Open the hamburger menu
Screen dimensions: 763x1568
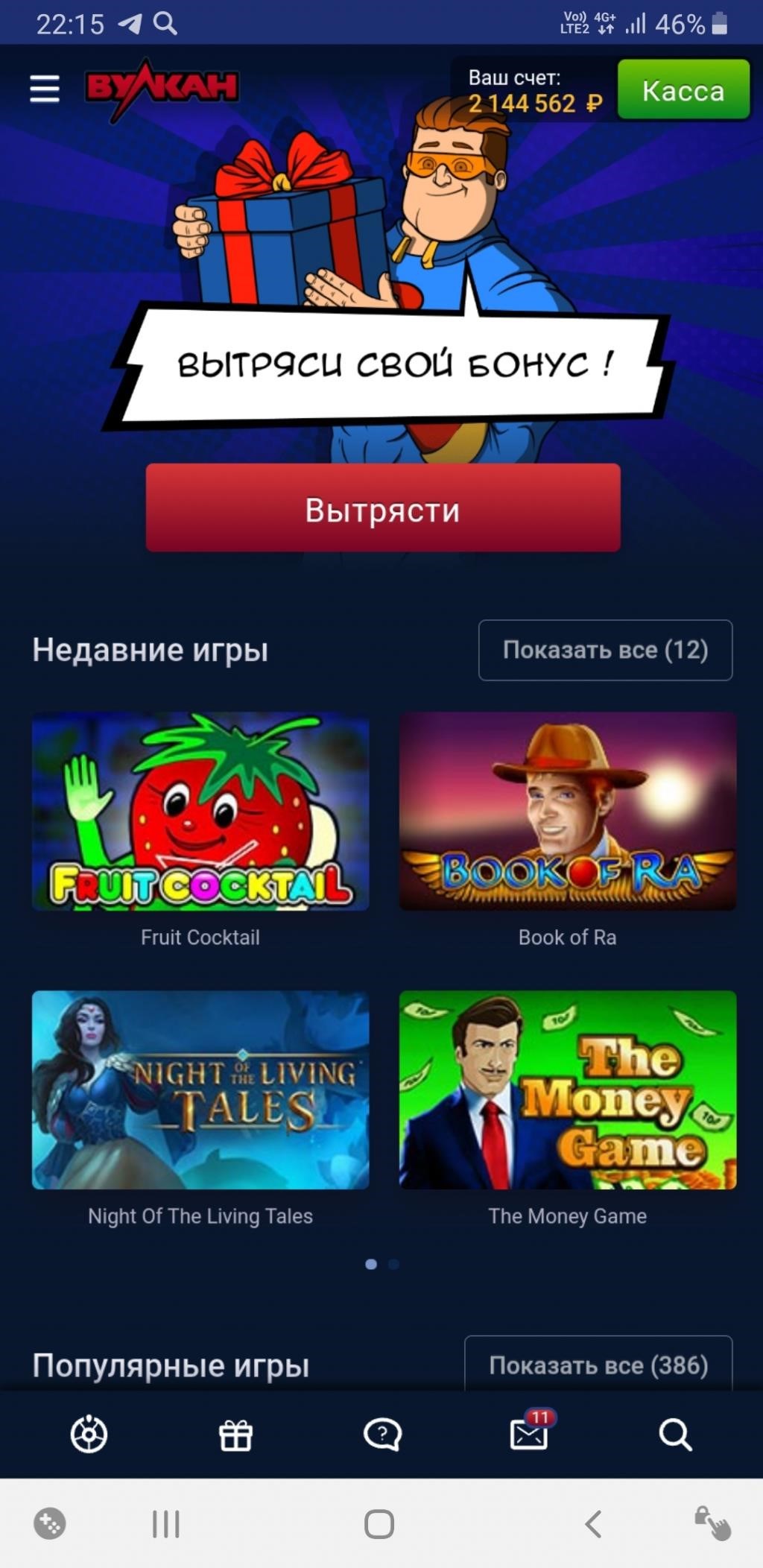click(45, 89)
